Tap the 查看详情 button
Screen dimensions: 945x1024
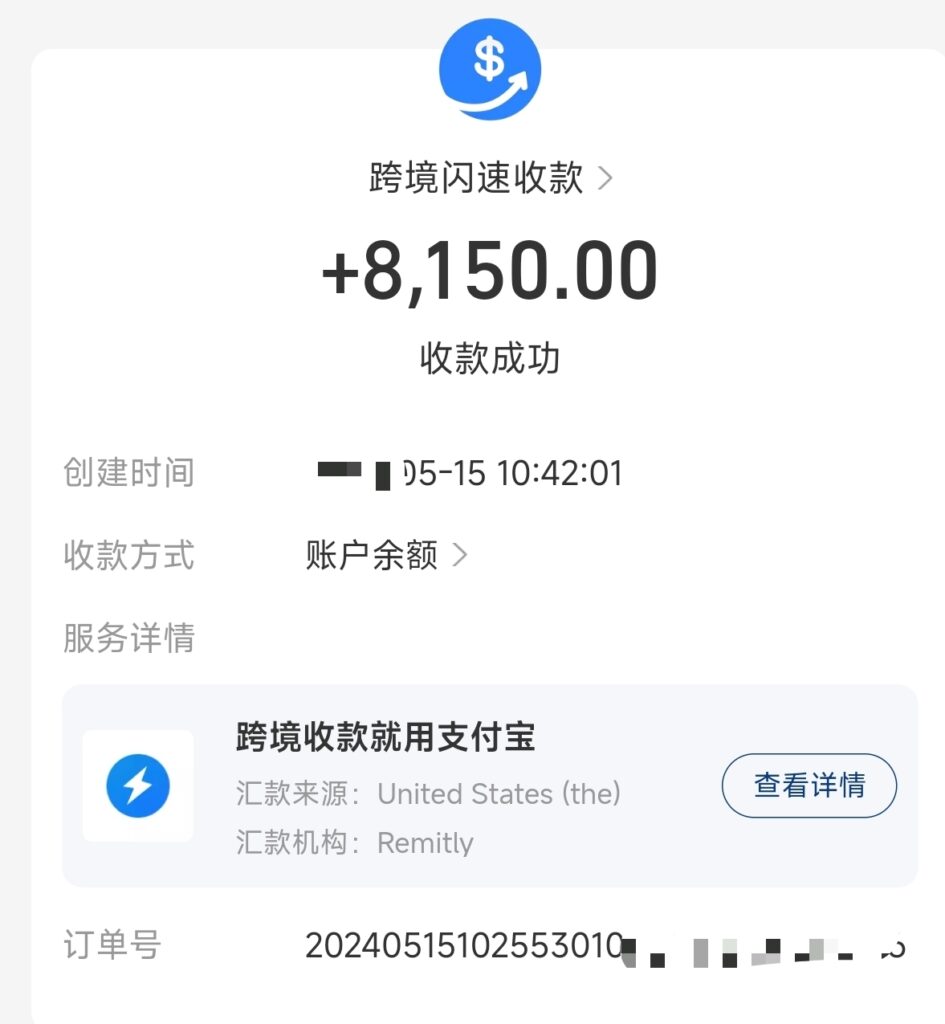[x=809, y=786]
